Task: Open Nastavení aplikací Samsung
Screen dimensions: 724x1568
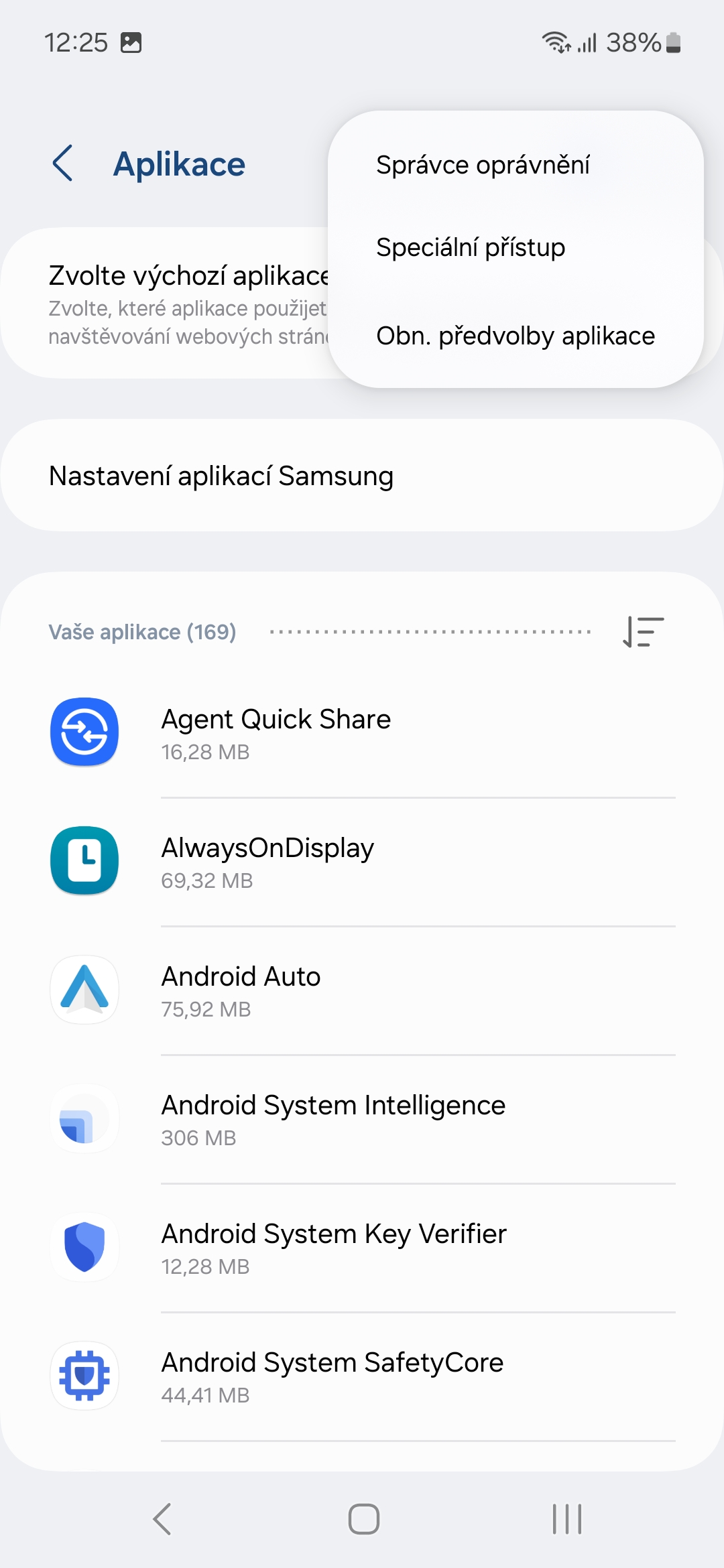Action: click(x=362, y=476)
